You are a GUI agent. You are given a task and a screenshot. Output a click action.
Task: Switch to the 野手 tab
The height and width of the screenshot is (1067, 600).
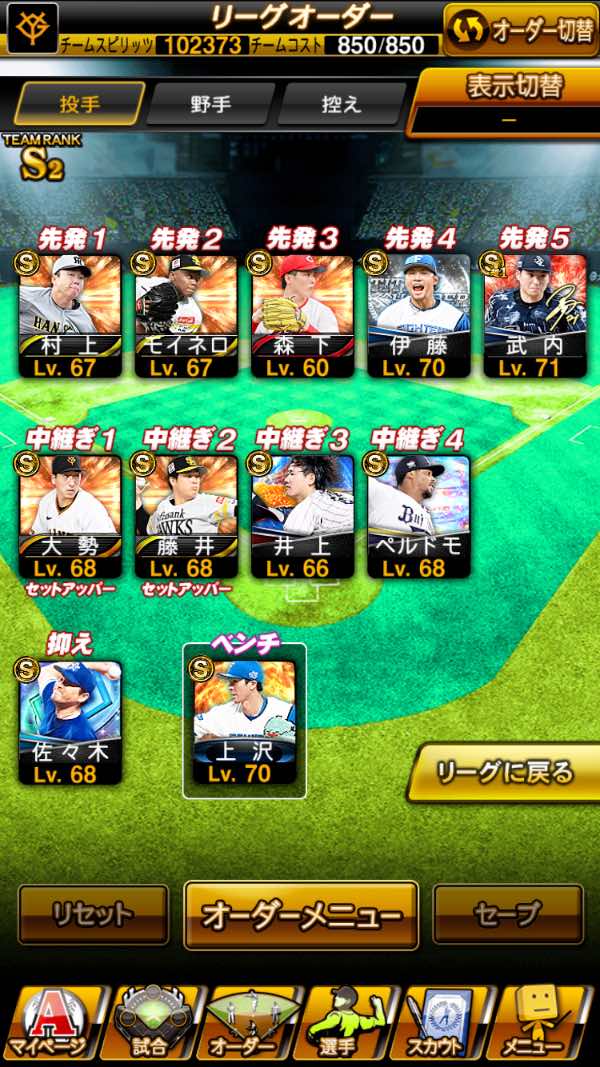[209, 103]
